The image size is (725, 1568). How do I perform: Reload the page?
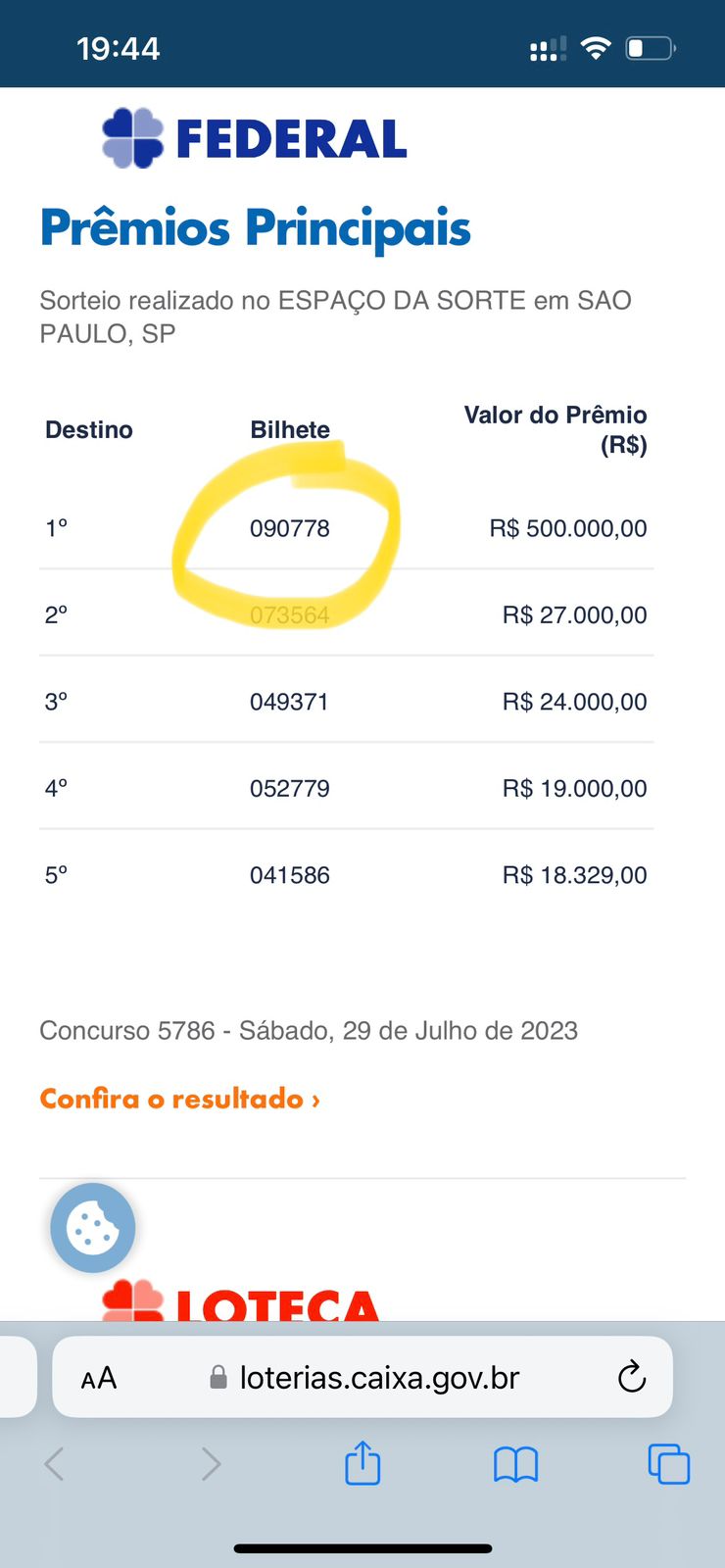click(632, 1377)
